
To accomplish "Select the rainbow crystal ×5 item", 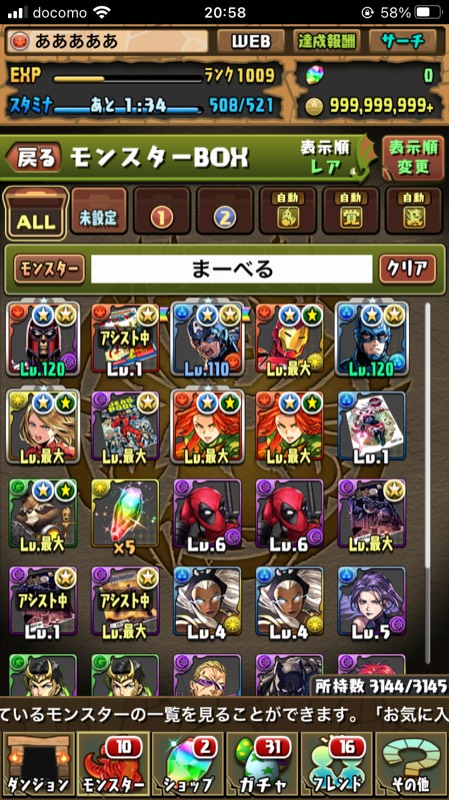I will (x=125, y=516).
